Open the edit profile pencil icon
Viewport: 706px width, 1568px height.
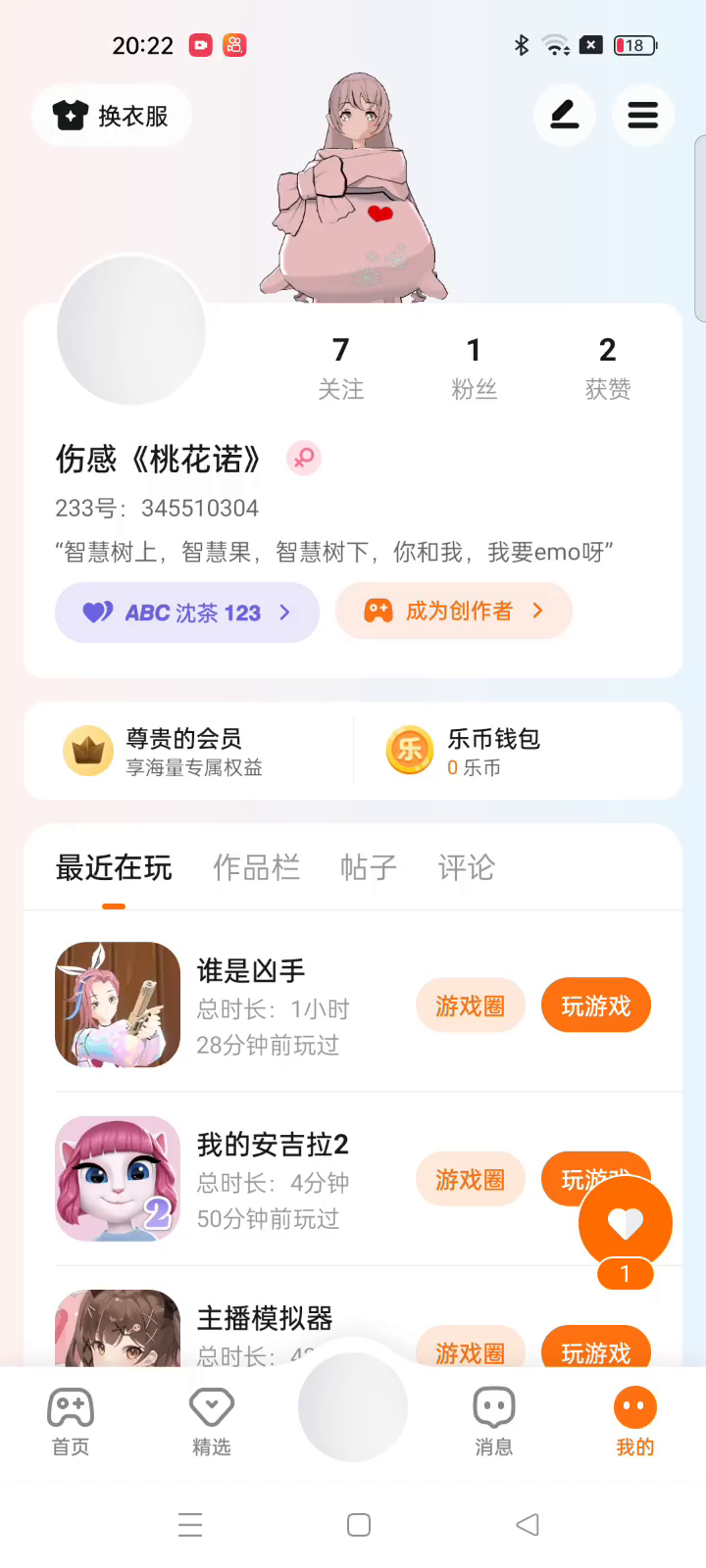click(x=564, y=116)
